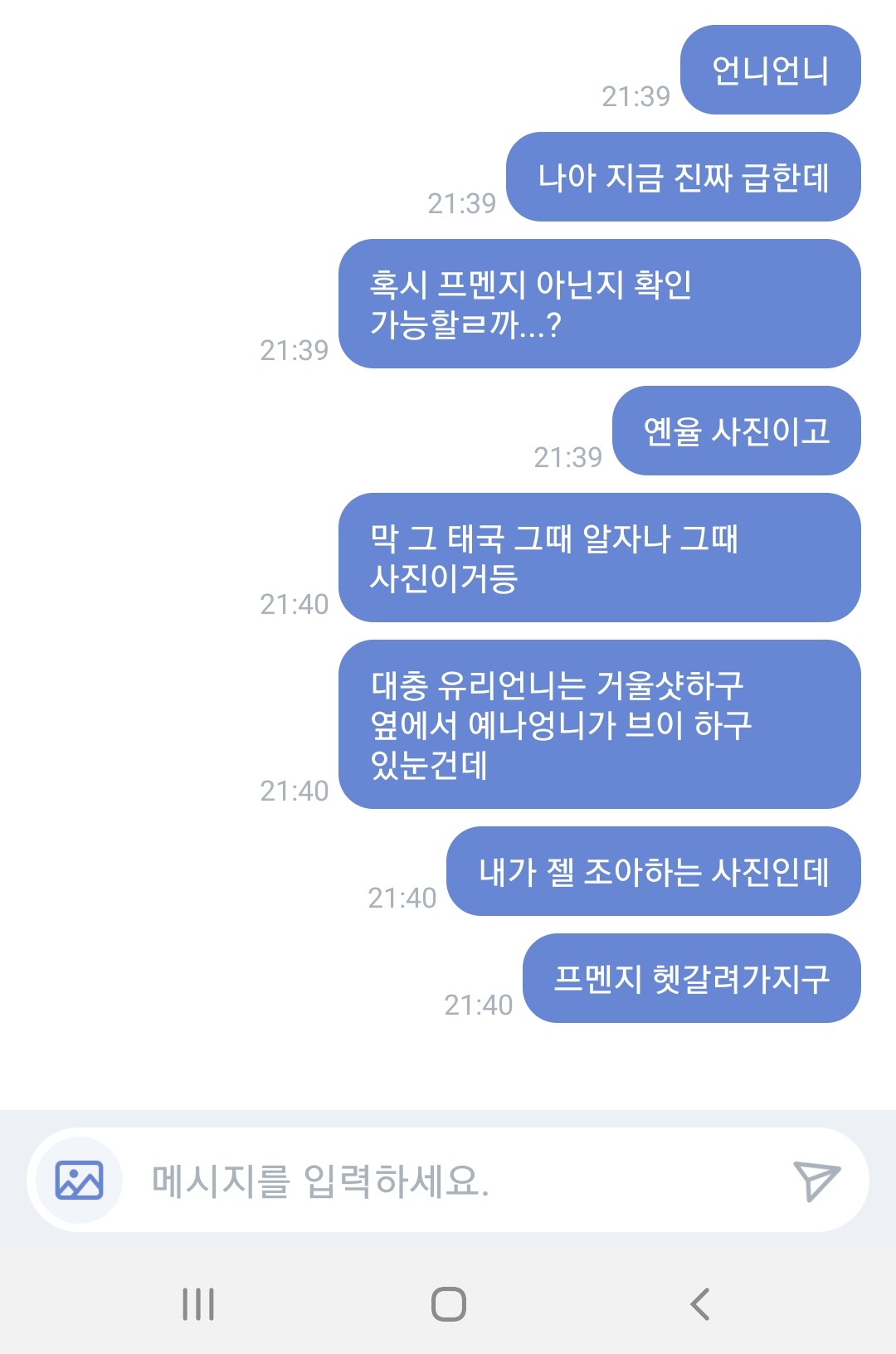Image resolution: width=896 pixels, height=1354 pixels.
Task: Tap the message input field
Action: coord(448,1180)
